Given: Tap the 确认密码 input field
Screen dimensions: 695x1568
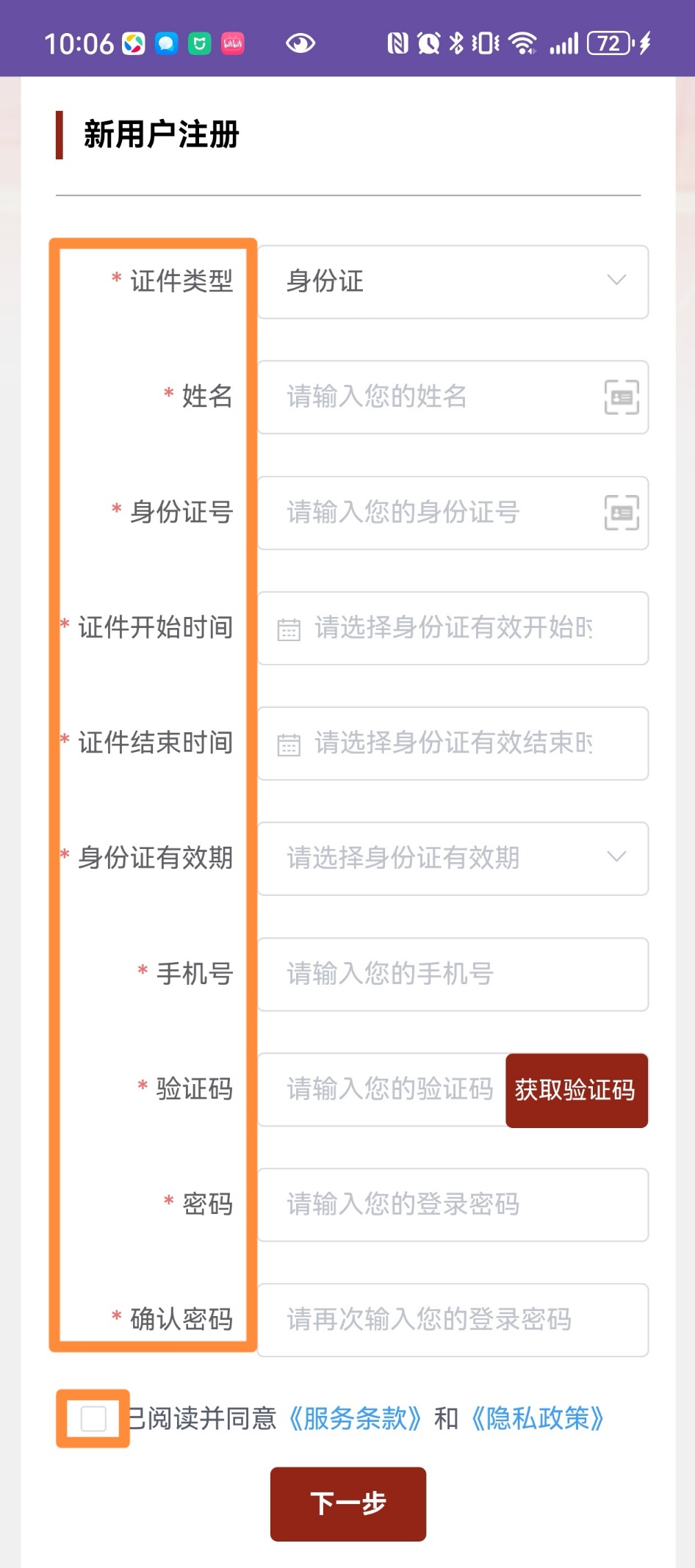Looking at the screenshot, I should click(453, 1320).
